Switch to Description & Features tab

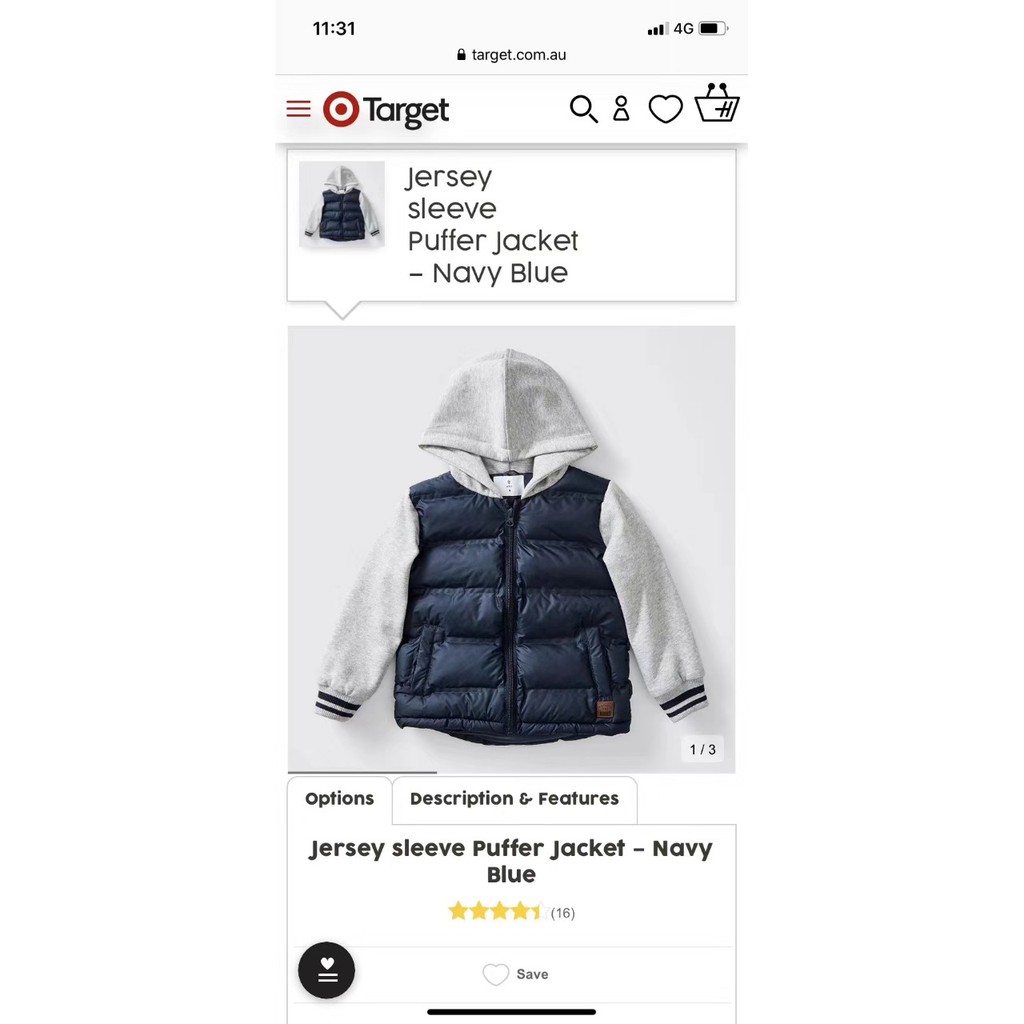(x=514, y=799)
